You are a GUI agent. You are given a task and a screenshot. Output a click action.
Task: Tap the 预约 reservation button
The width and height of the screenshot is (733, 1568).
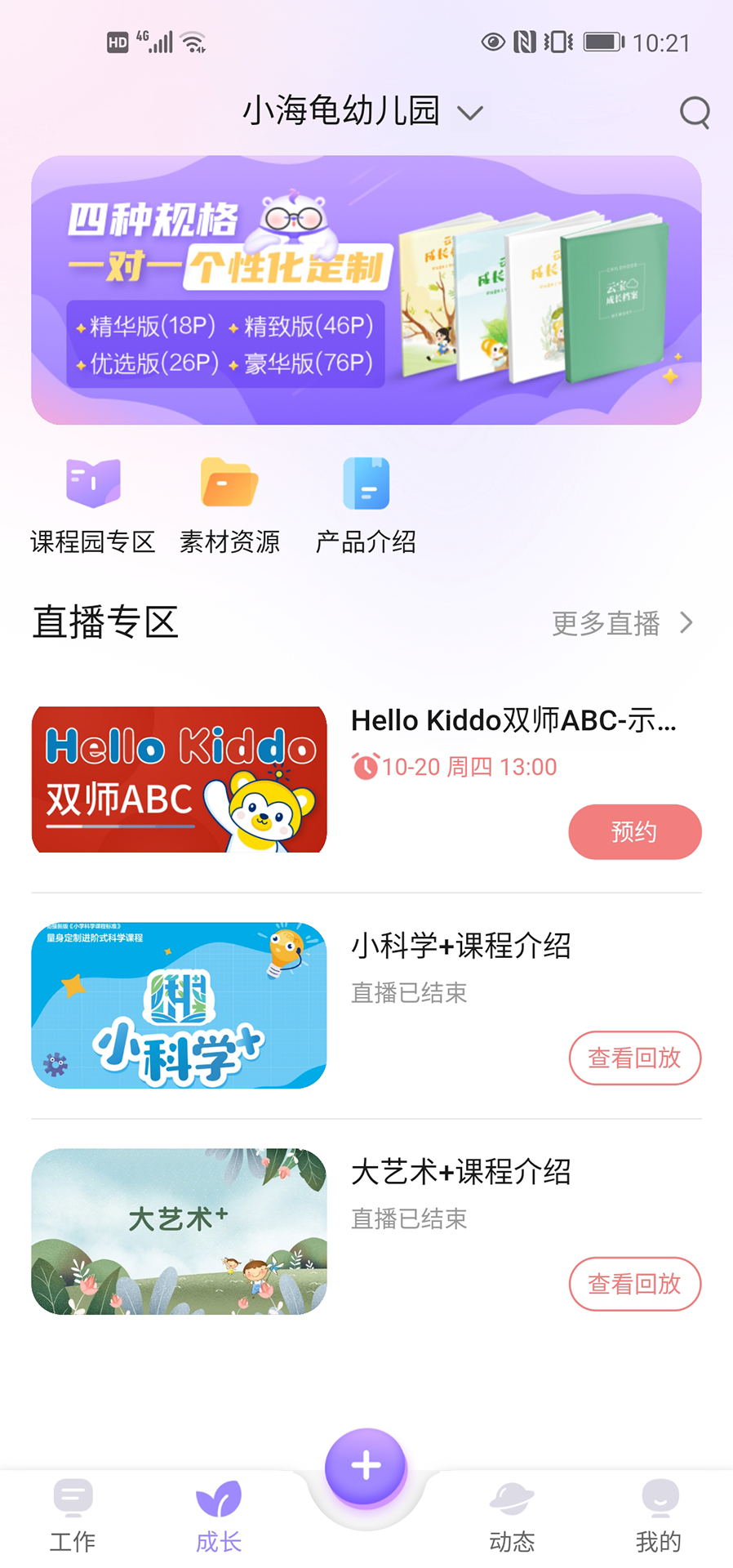(x=635, y=831)
